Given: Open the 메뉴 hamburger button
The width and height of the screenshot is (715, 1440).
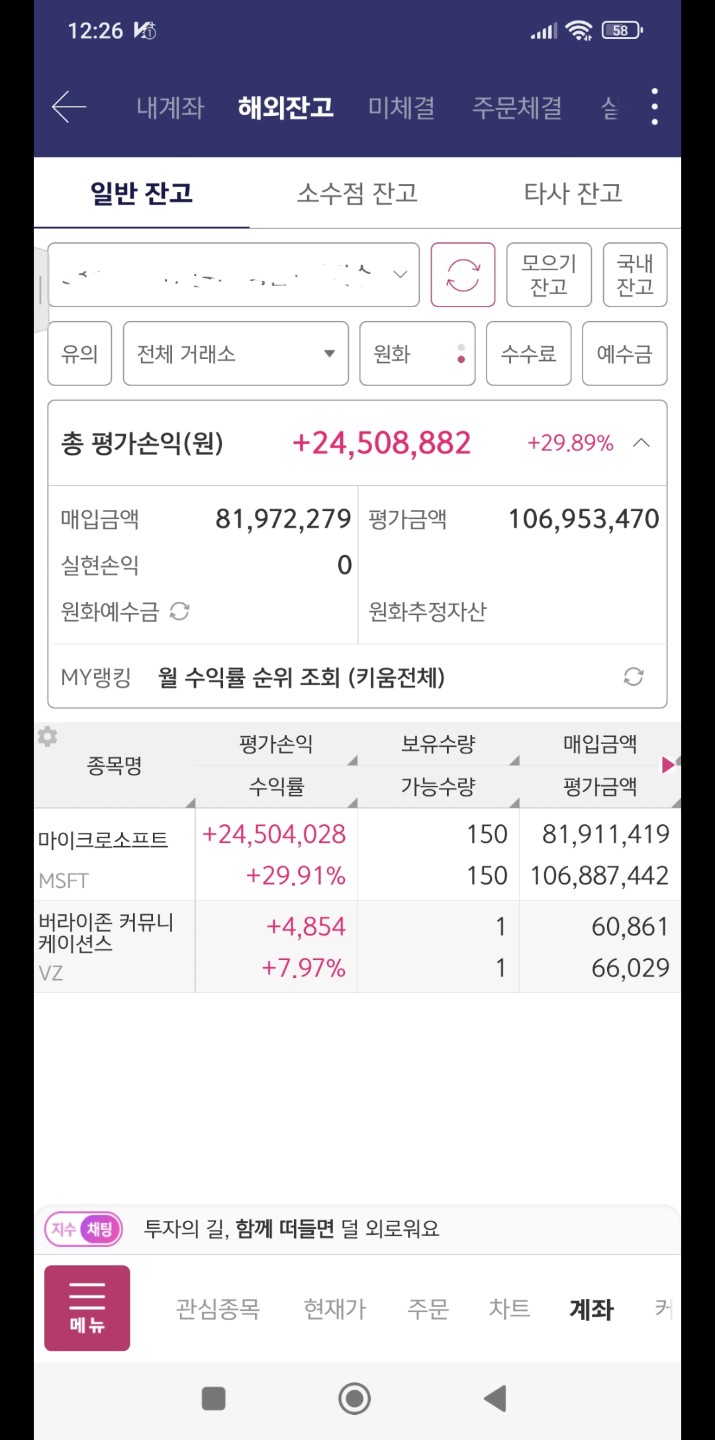Looking at the screenshot, I should coord(87,1308).
